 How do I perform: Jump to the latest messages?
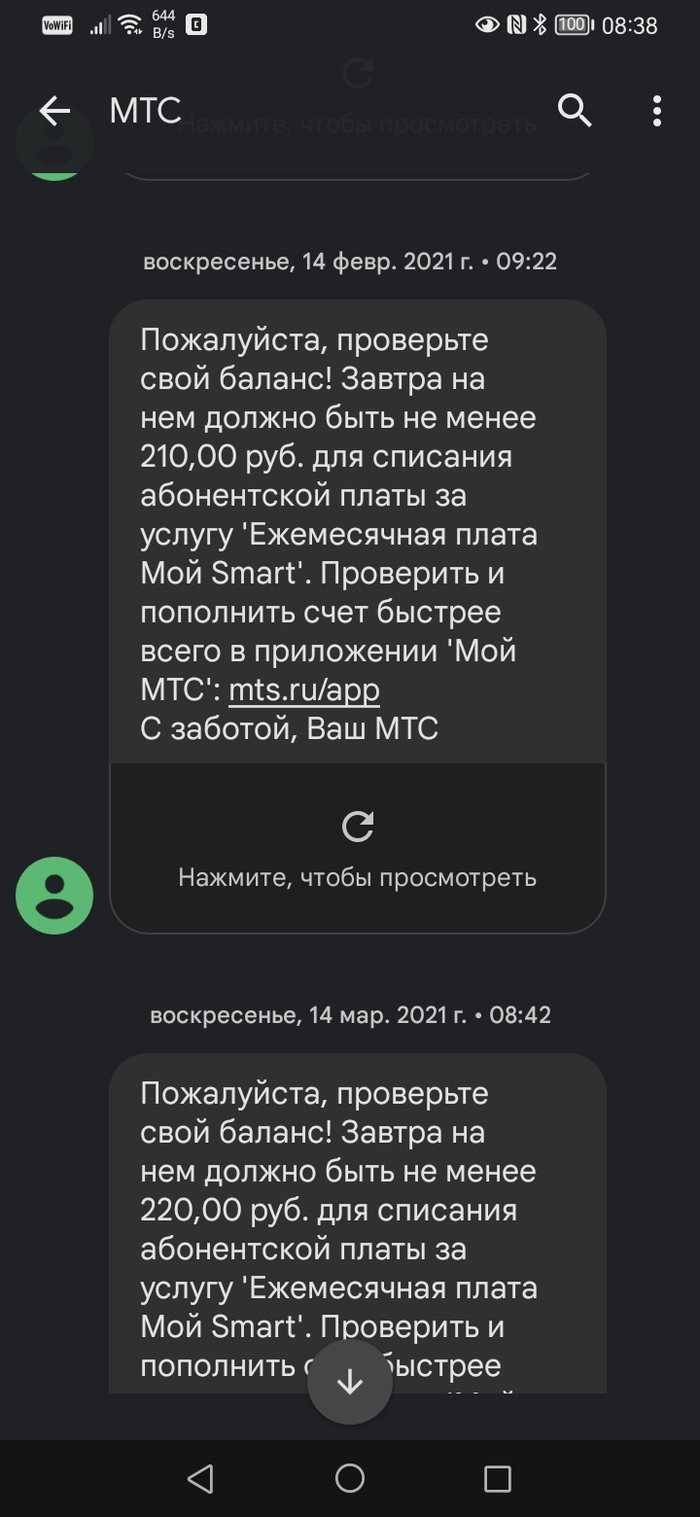click(350, 1382)
